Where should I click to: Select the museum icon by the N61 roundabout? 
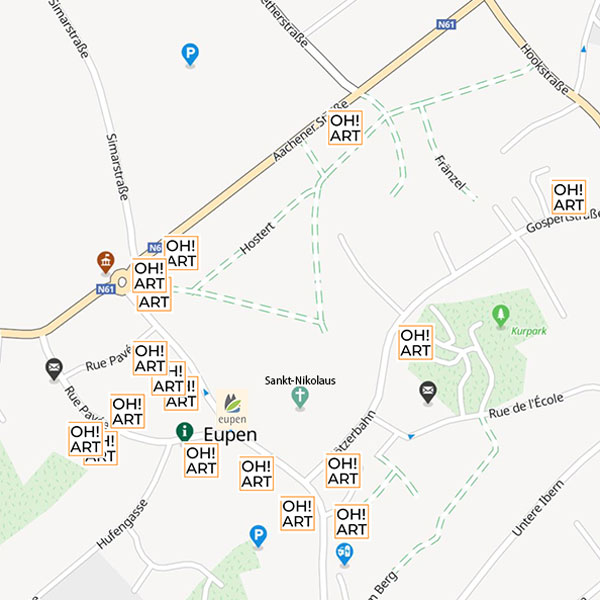(x=105, y=262)
